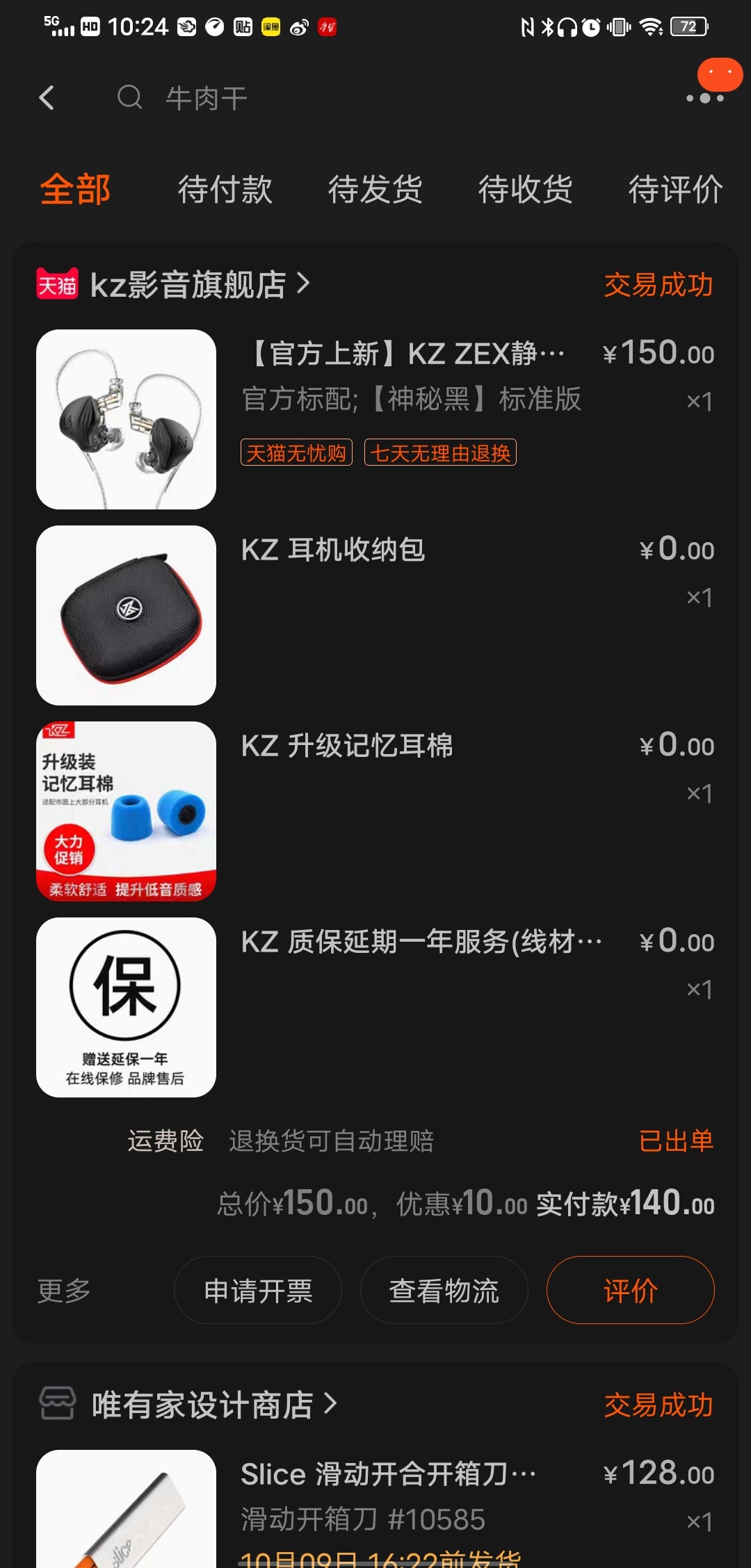This screenshot has width=751, height=1568.
Task: Select the 全部 orders tab
Action: [75, 189]
